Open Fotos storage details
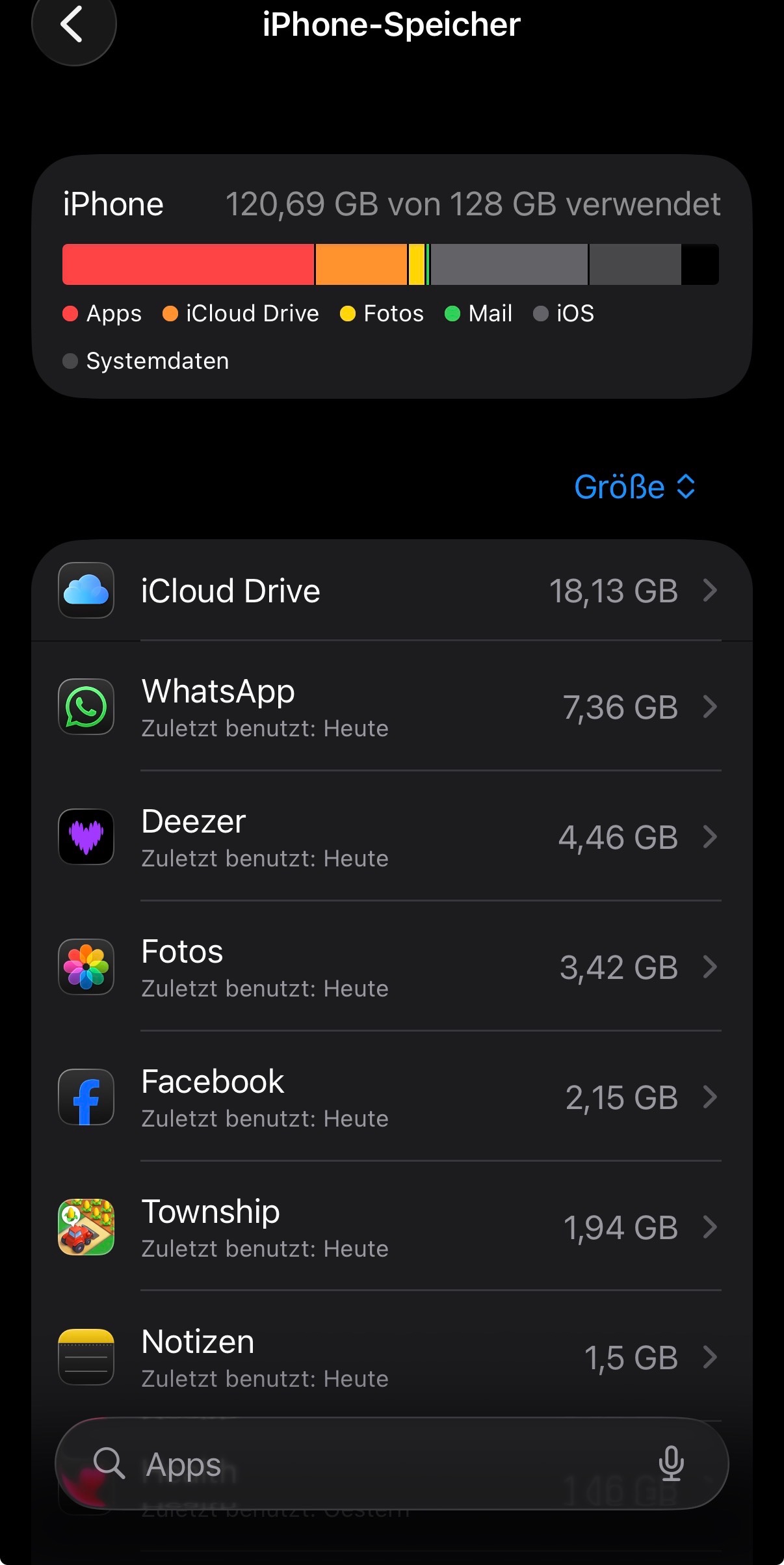The height and width of the screenshot is (1565, 784). [391, 967]
